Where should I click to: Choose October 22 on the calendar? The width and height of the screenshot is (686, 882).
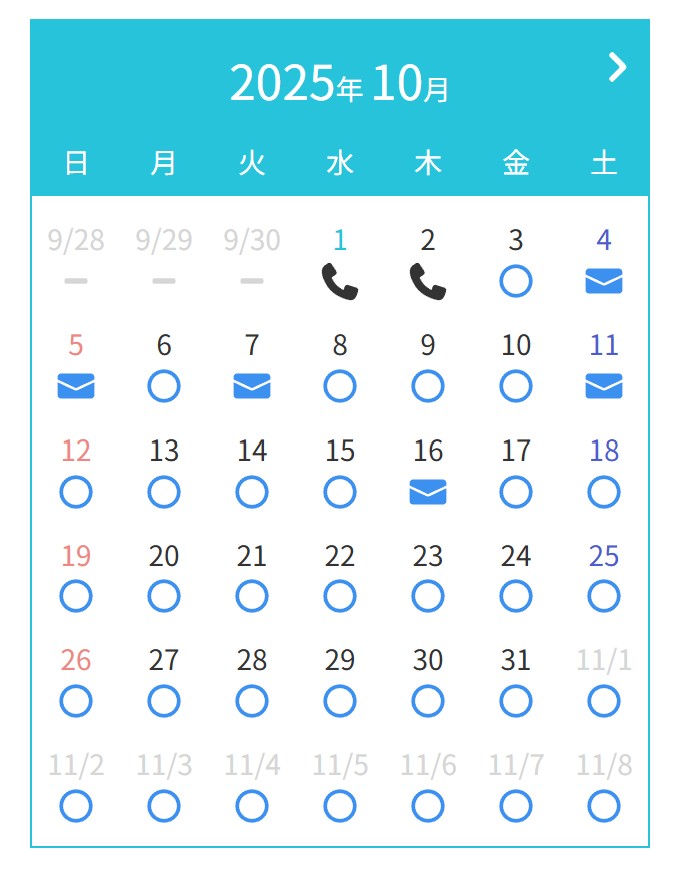click(x=340, y=596)
